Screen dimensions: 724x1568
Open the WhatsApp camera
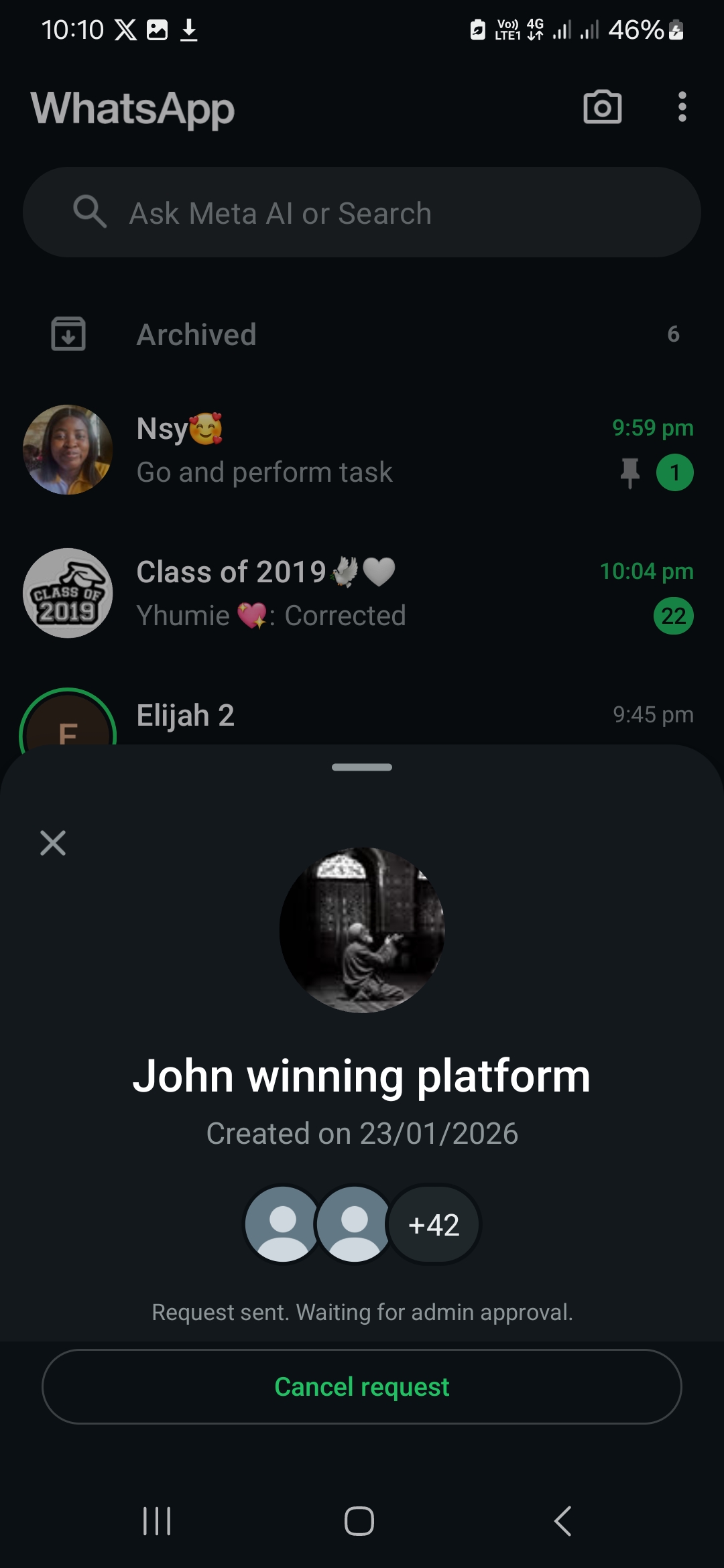coord(602,107)
